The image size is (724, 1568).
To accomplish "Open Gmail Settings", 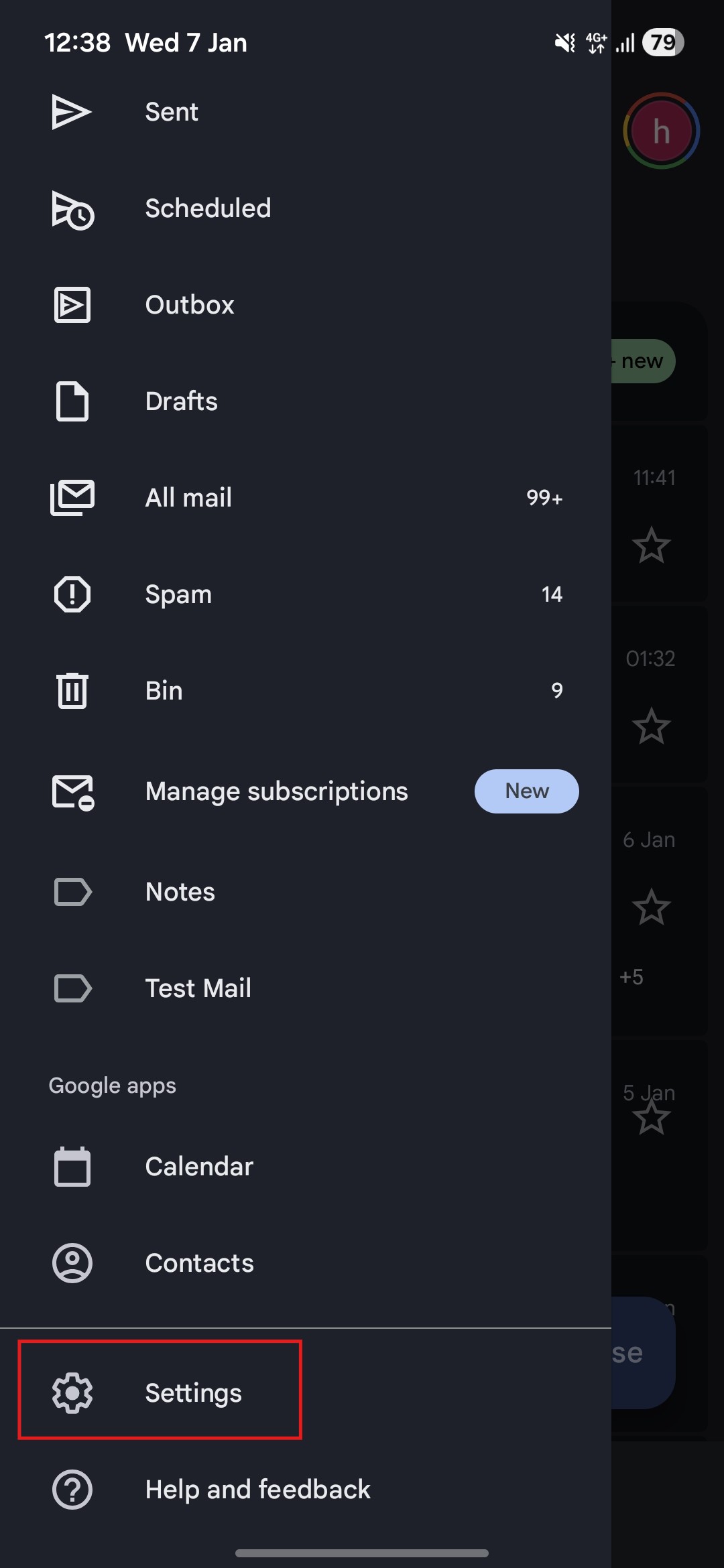I will pyautogui.click(x=193, y=1393).
